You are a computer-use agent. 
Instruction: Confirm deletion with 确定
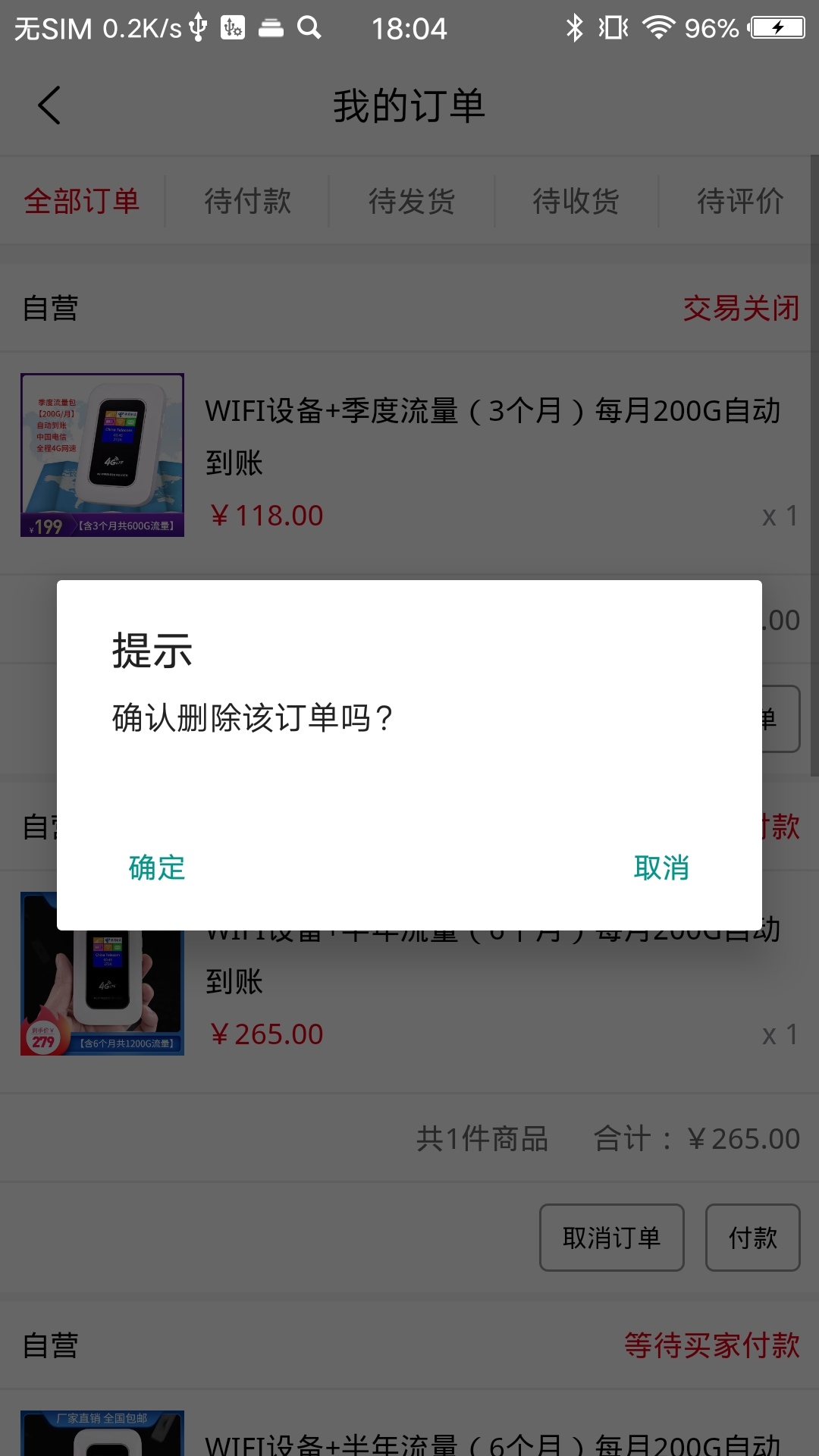pos(157,868)
